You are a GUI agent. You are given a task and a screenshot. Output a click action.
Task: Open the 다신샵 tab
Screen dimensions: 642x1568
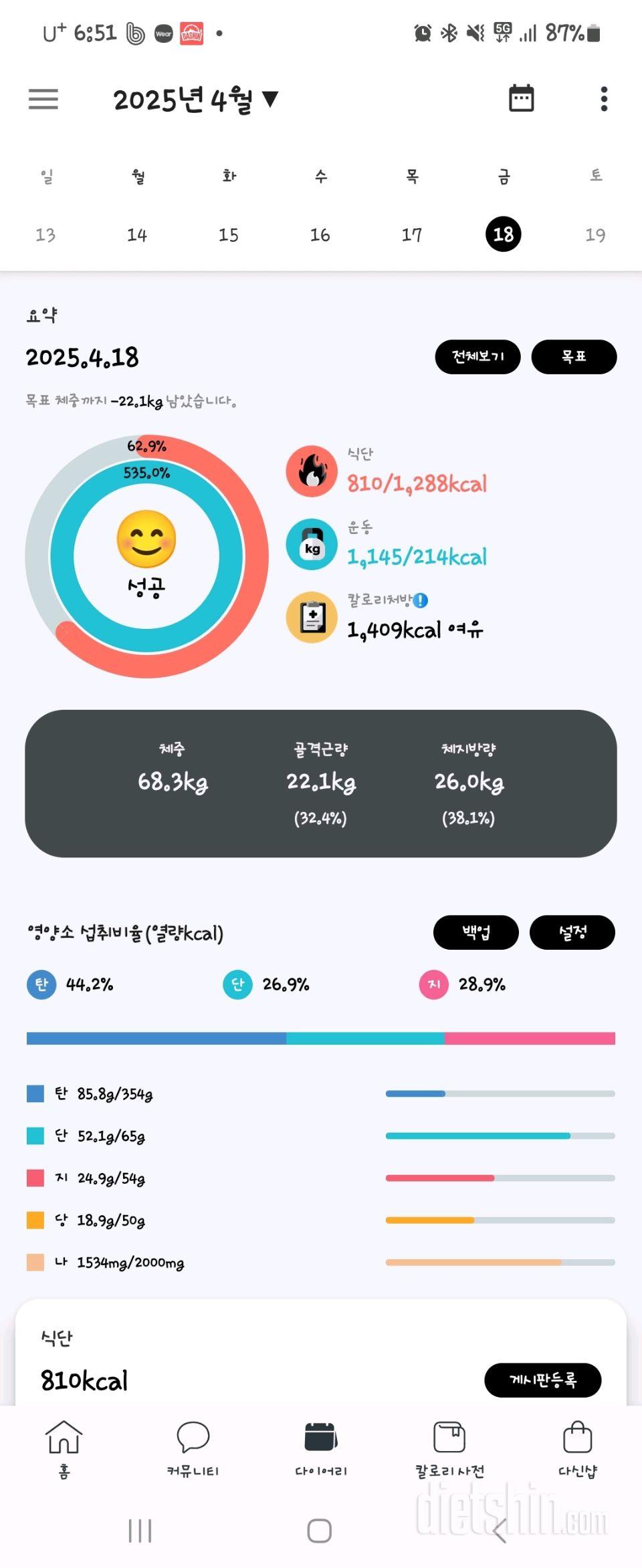pos(577,1448)
